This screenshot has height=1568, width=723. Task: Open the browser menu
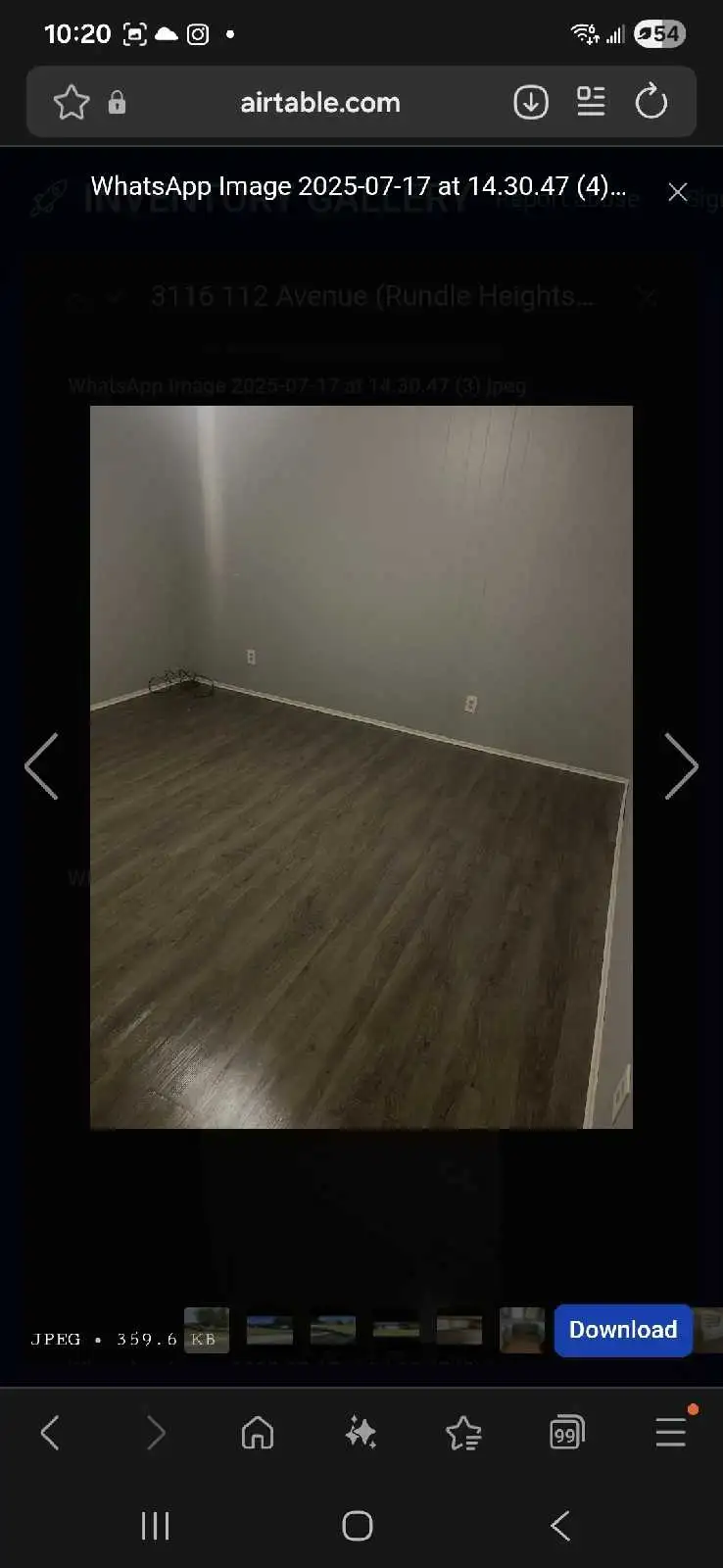click(x=671, y=1433)
